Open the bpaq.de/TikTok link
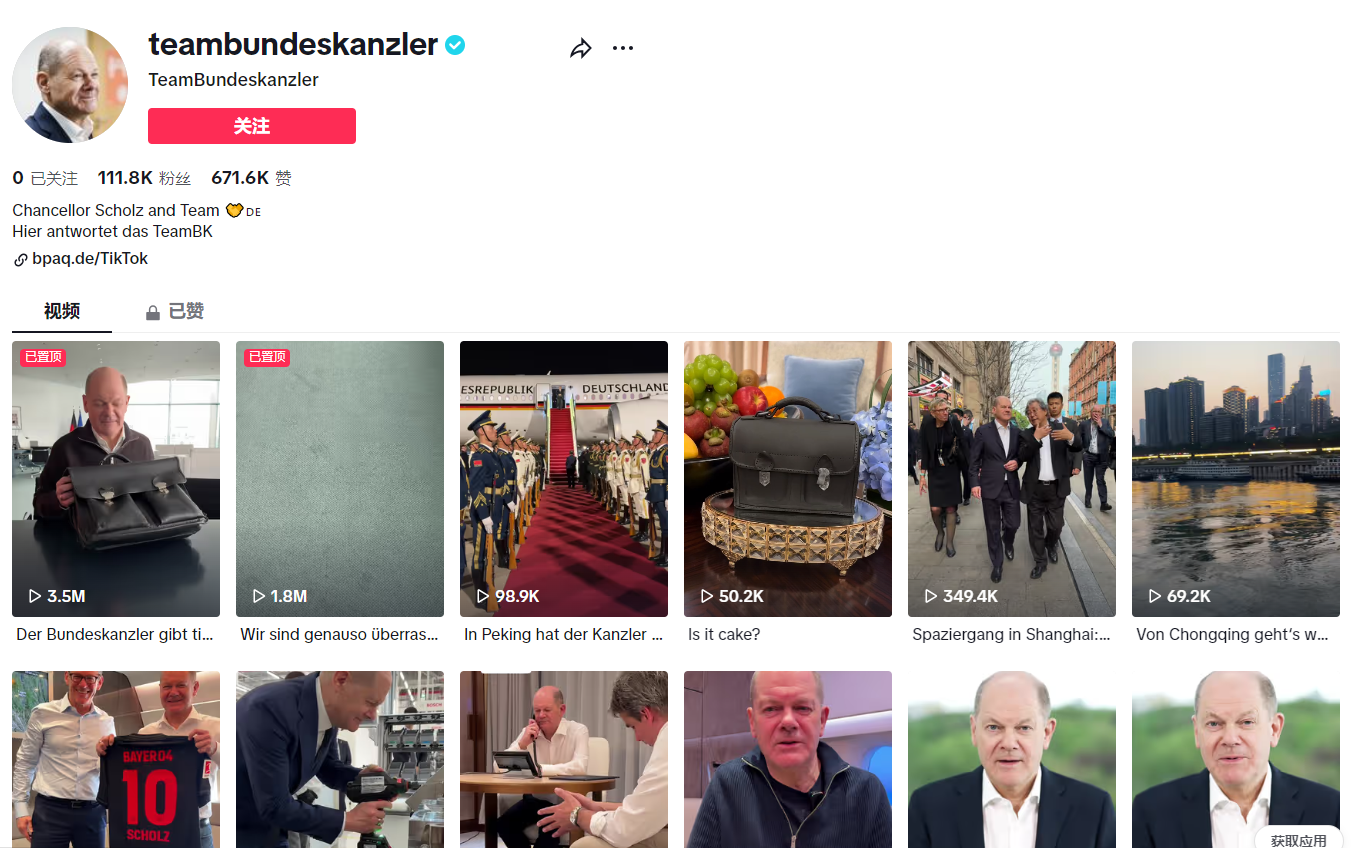The image size is (1358, 848). point(89,259)
